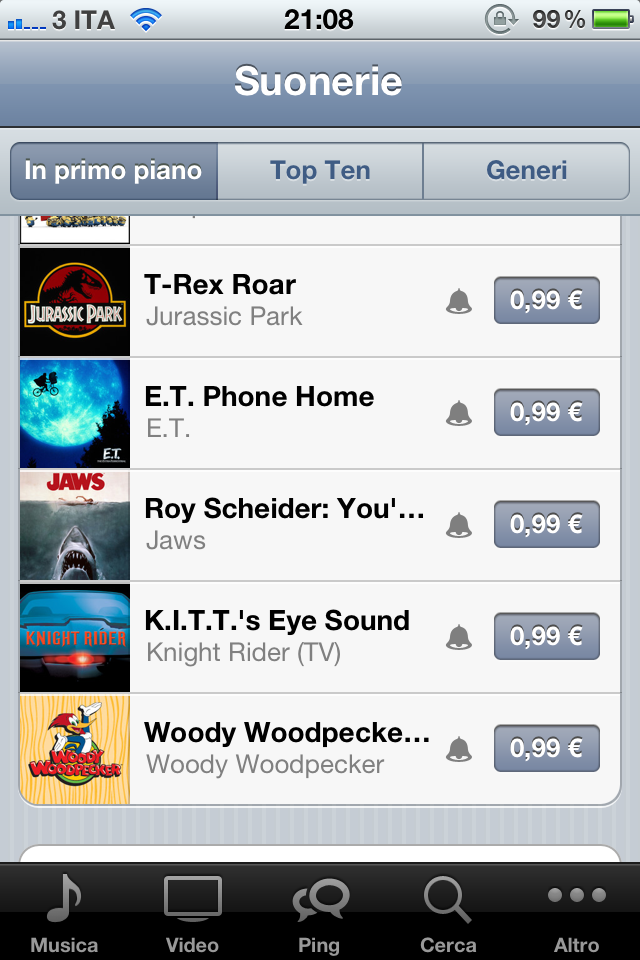Open K.I.T.T.'s Eye Sound ringtone
The width and height of the screenshot is (640, 960).
point(280,636)
